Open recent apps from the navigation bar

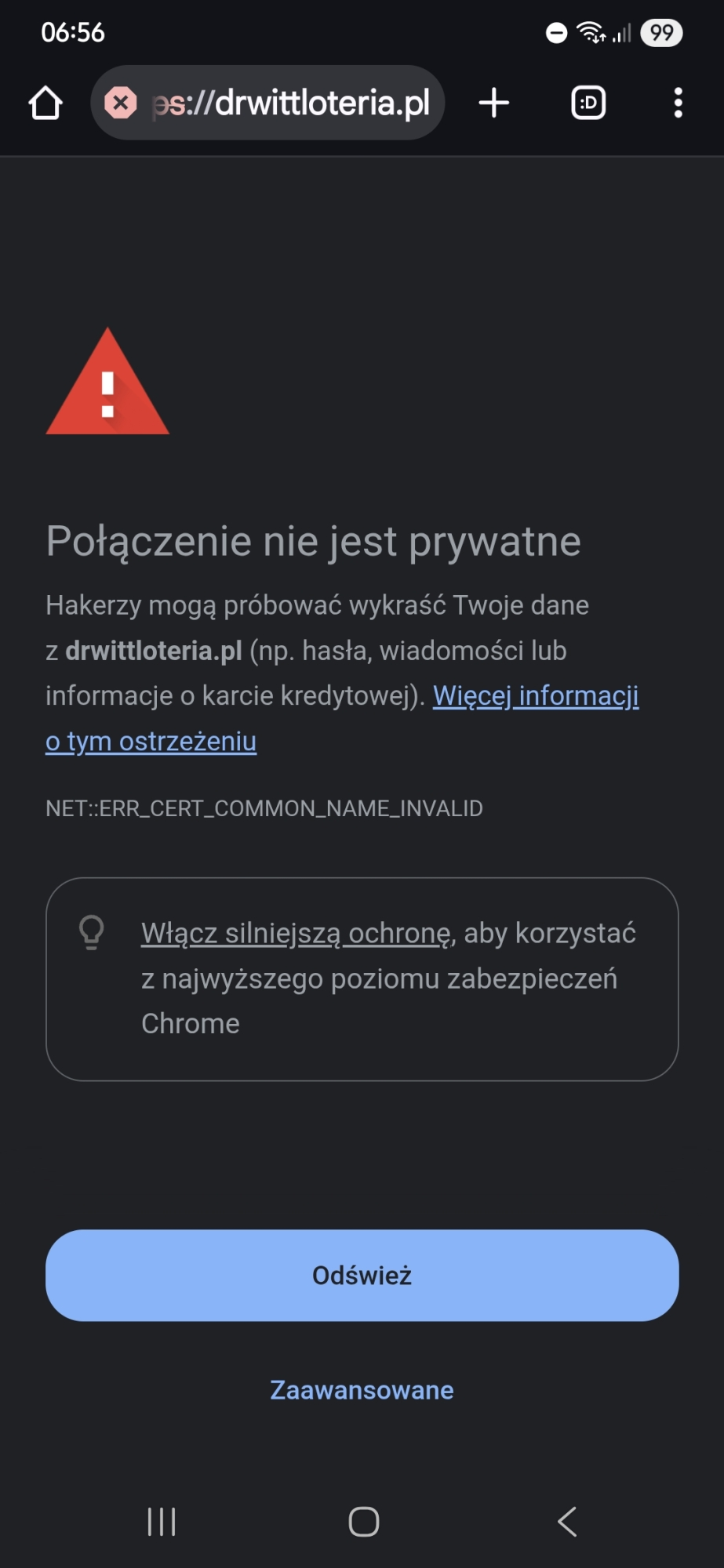tap(162, 1522)
